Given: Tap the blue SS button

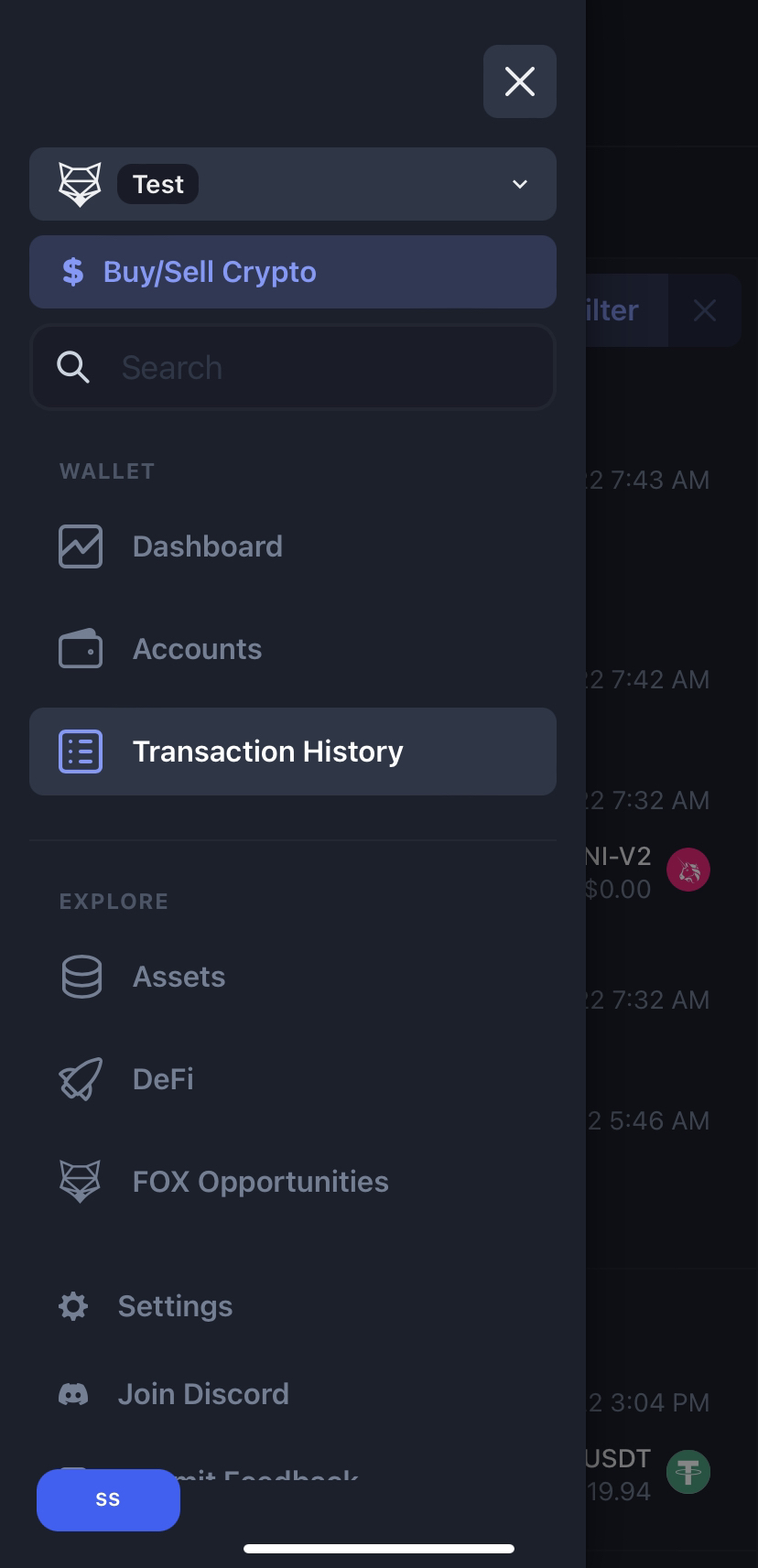Looking at the screenshot, I should click(108, 1499).
